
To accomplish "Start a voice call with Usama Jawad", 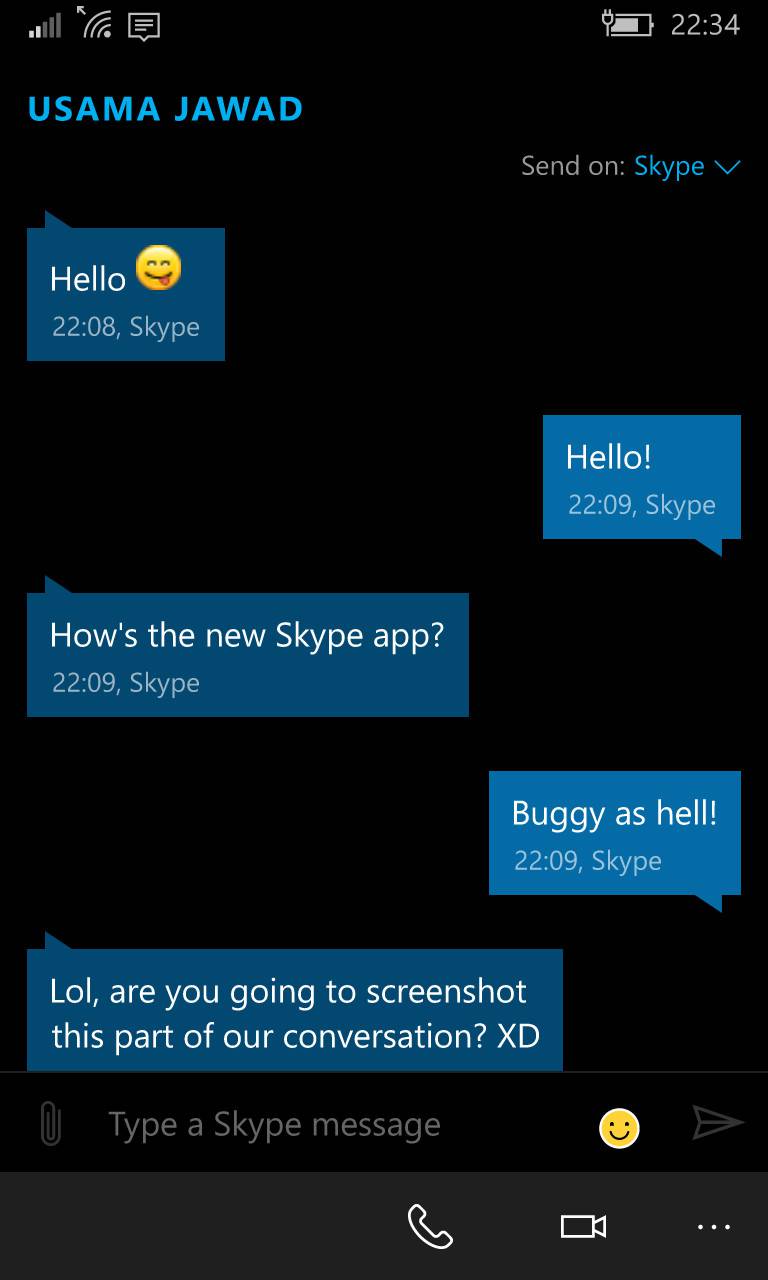I will coord(430,1226).
